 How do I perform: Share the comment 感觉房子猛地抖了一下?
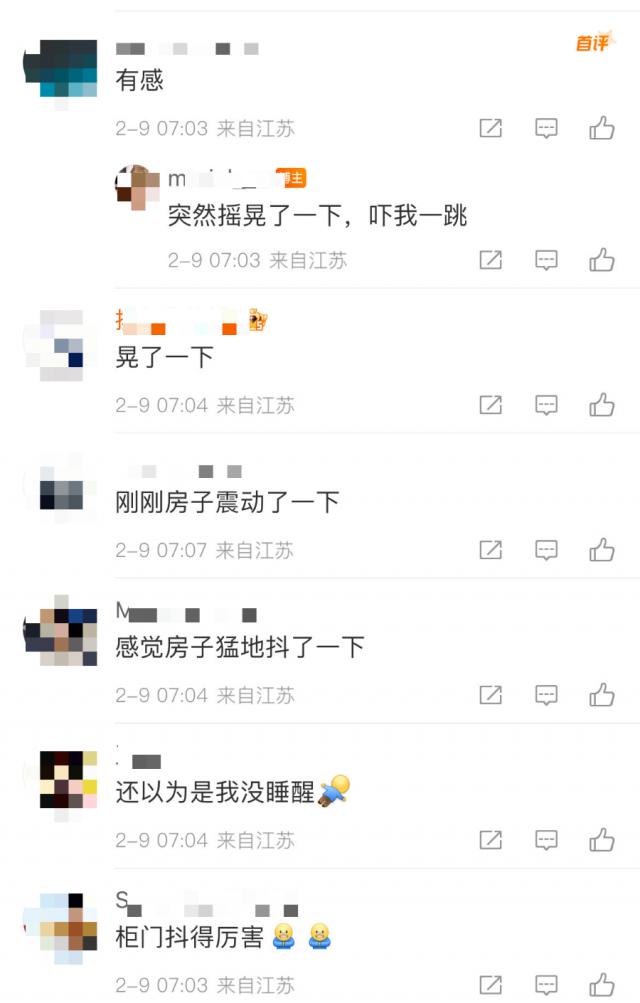point(490,695)
